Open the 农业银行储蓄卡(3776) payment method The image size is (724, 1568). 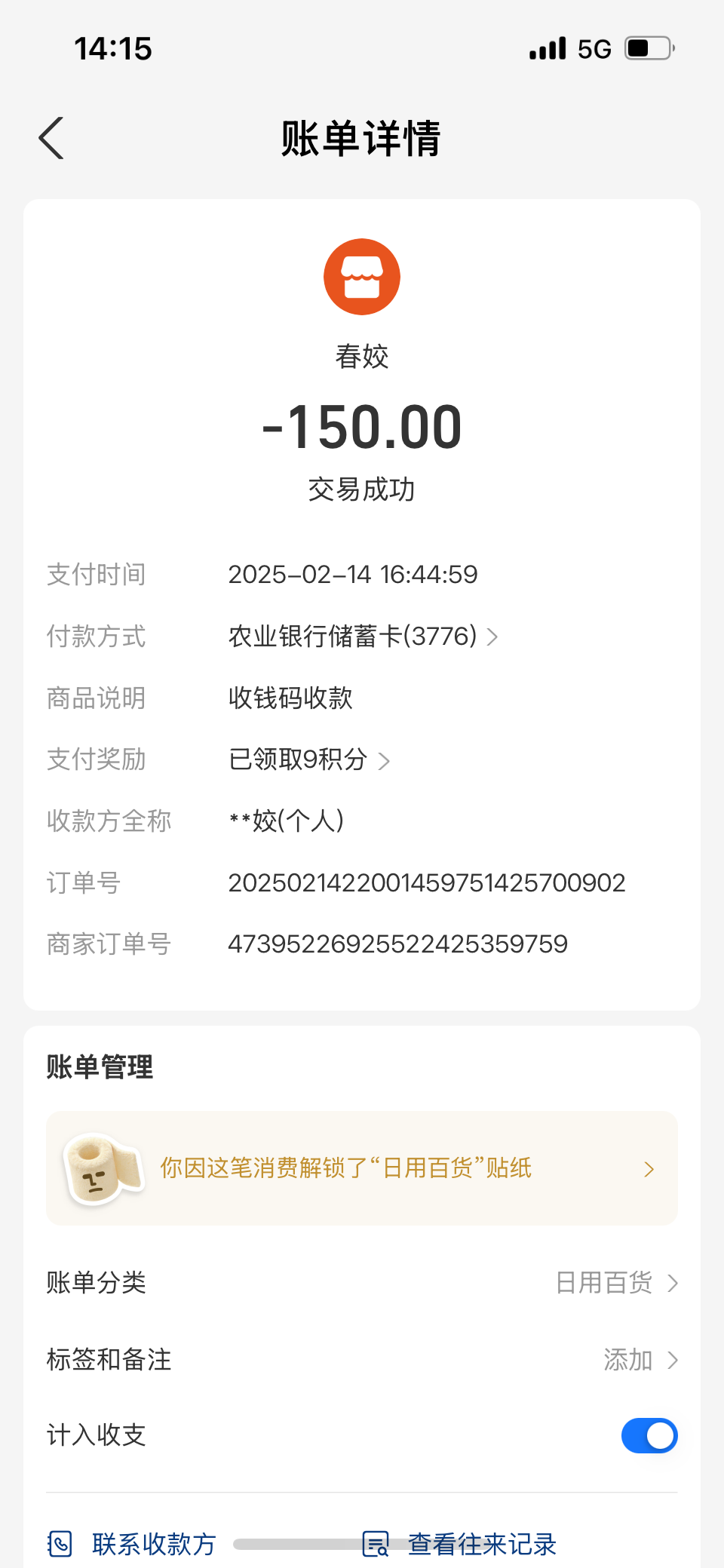click(x=362, y=637)
